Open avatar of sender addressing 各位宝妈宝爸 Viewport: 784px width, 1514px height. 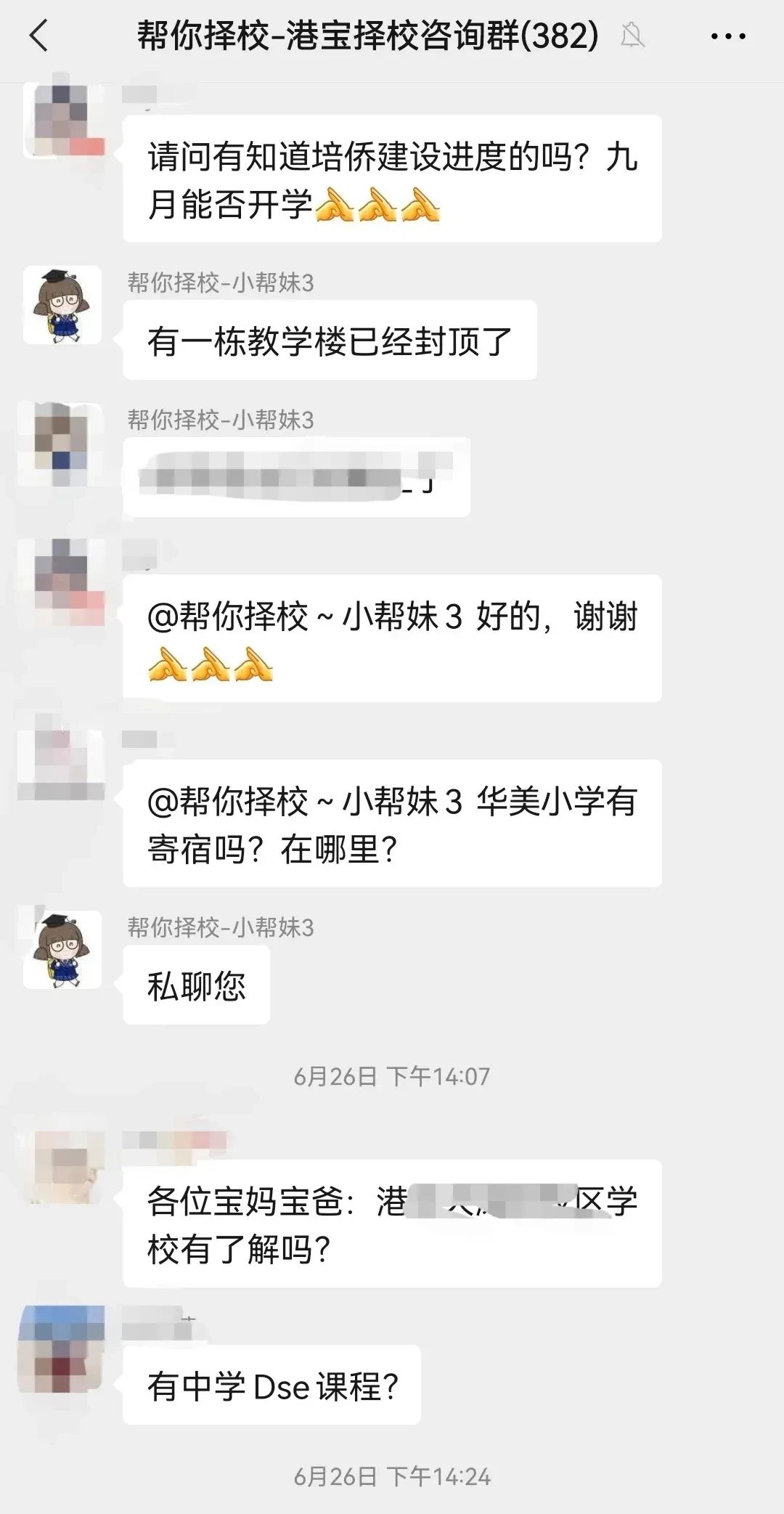pos(62,1166)
